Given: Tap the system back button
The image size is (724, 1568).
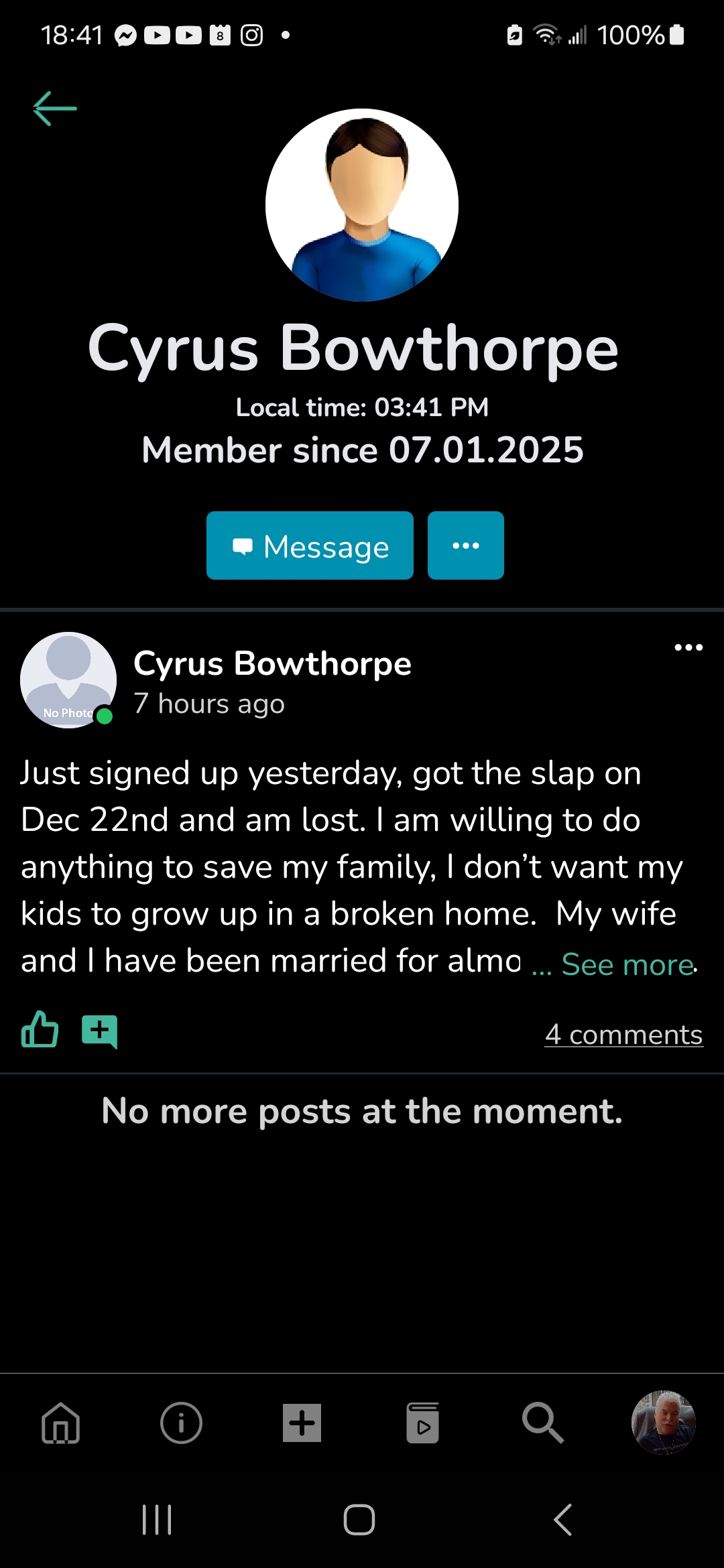Looking at the screenshot, I should pos(563,1520).
